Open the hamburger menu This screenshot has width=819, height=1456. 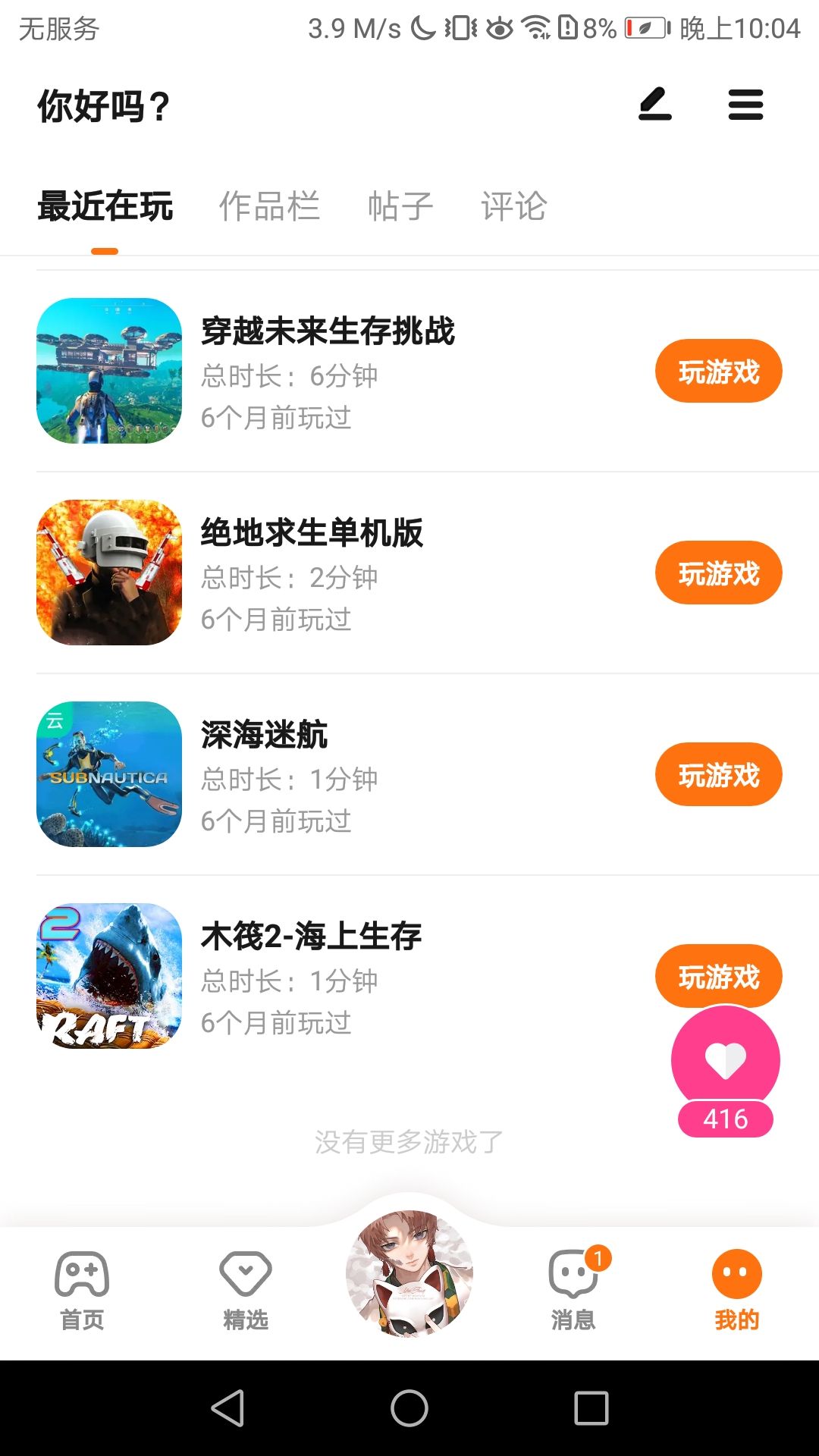tap(745, 105)
